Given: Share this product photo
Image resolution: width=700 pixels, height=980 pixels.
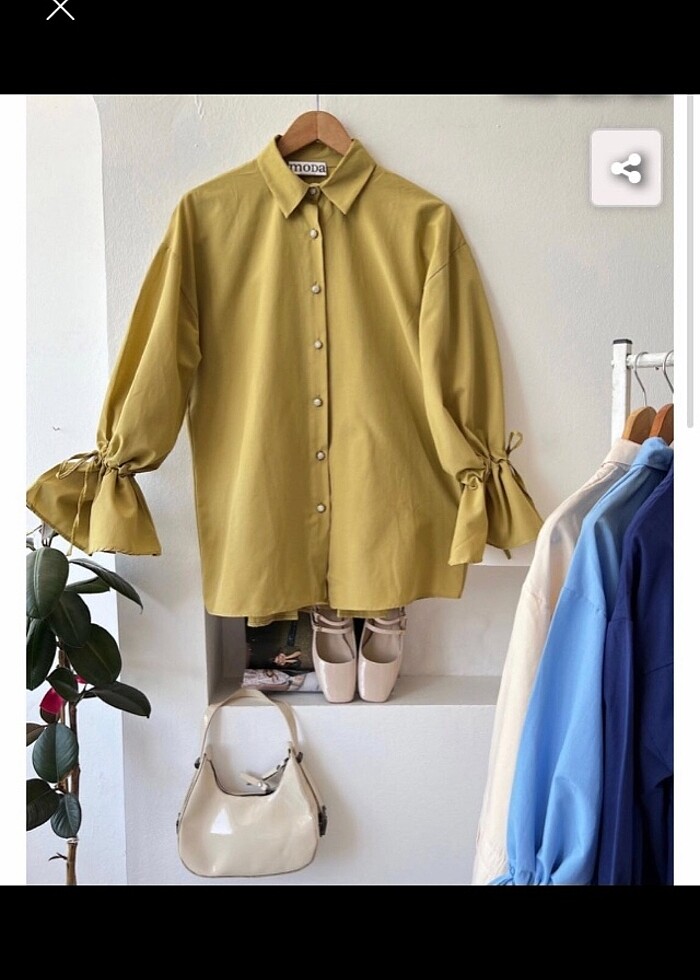Looking at the screenshot, I should pyautogui.click(x=626, y=168).
